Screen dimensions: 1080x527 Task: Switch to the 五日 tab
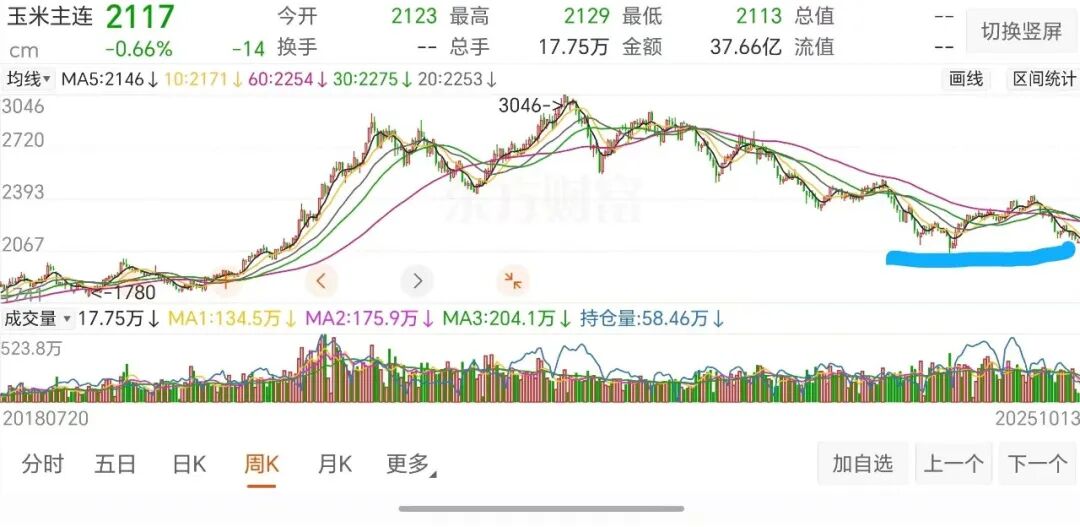(115, 464)
